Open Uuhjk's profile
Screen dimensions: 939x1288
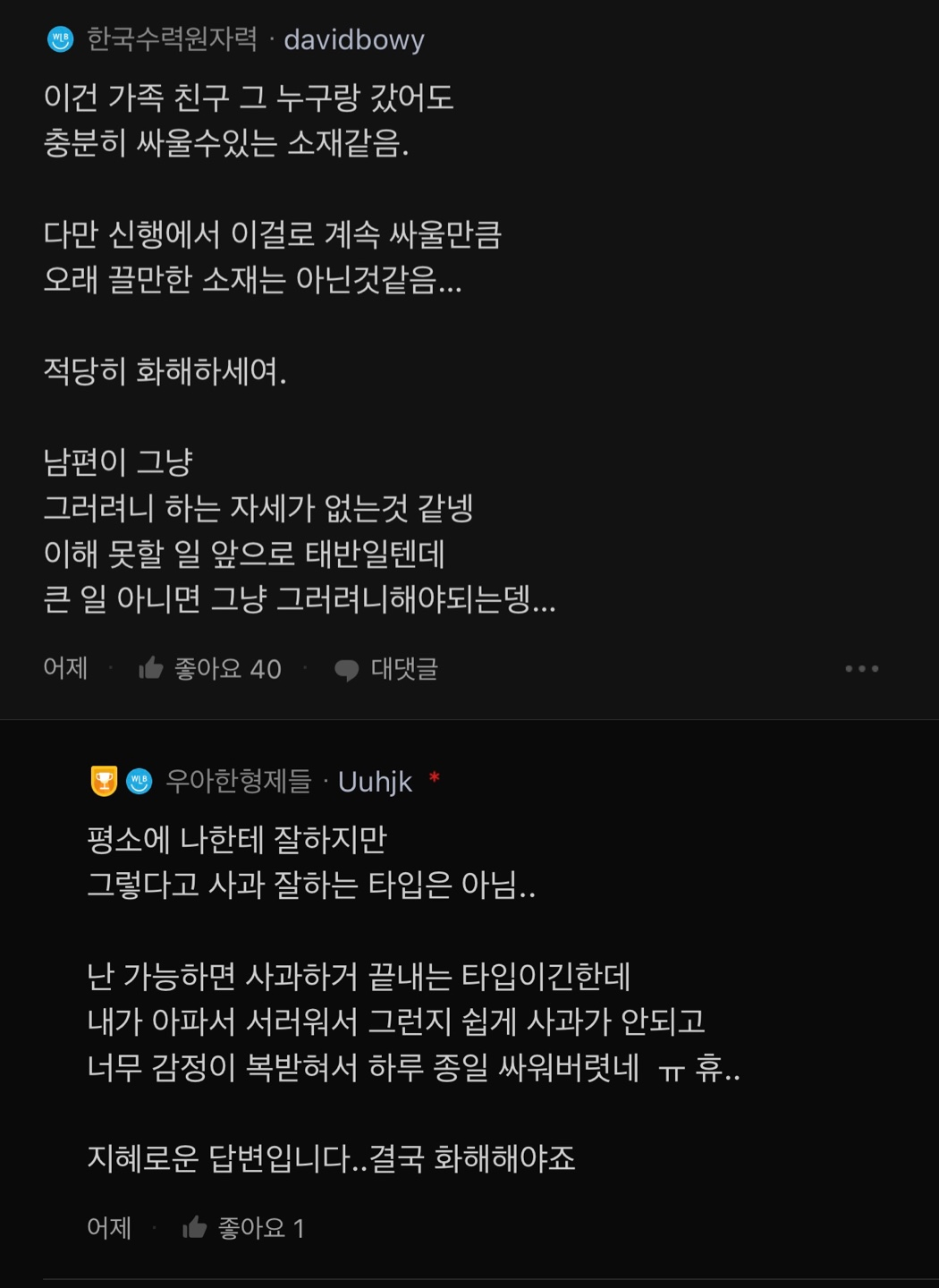[375, 781]
